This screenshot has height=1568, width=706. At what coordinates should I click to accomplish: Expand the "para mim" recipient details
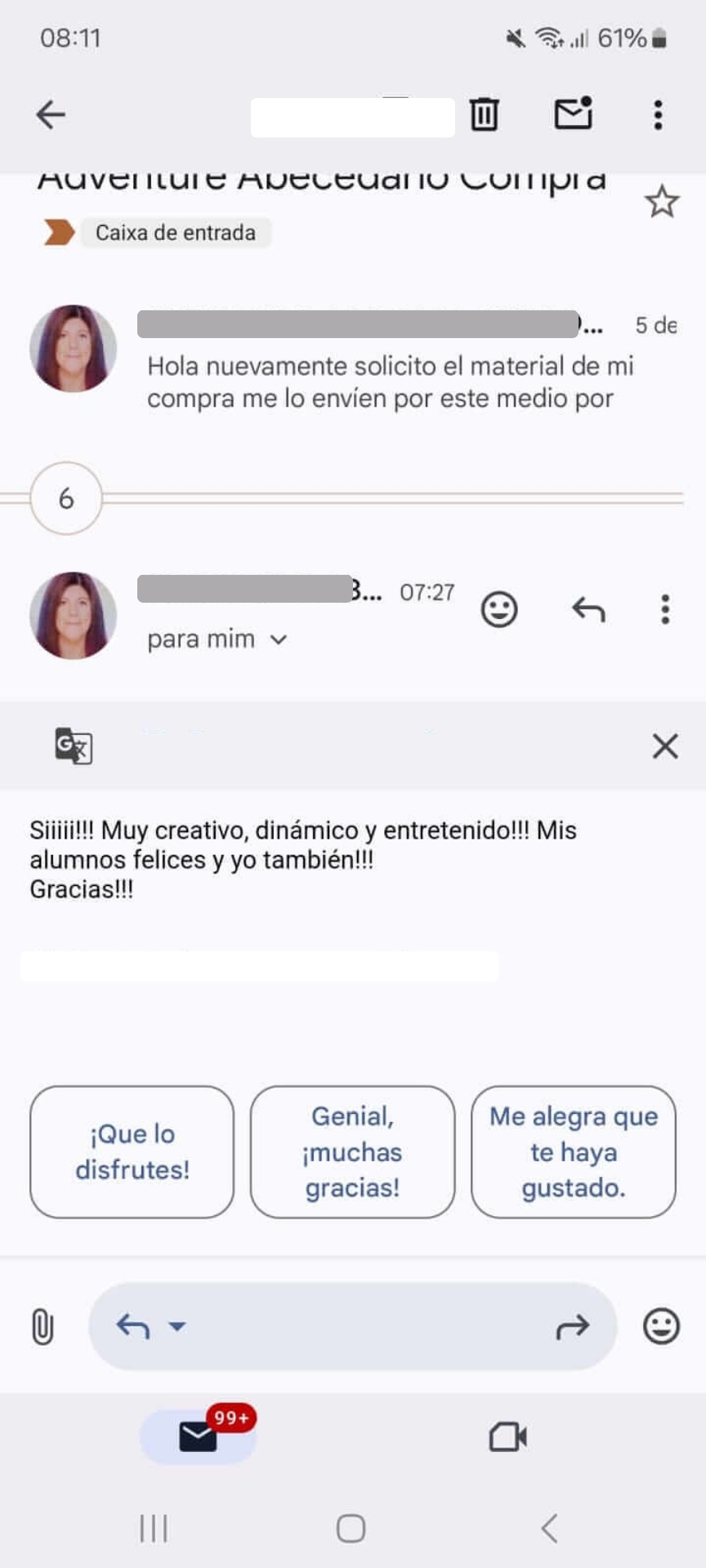point(278,639)
